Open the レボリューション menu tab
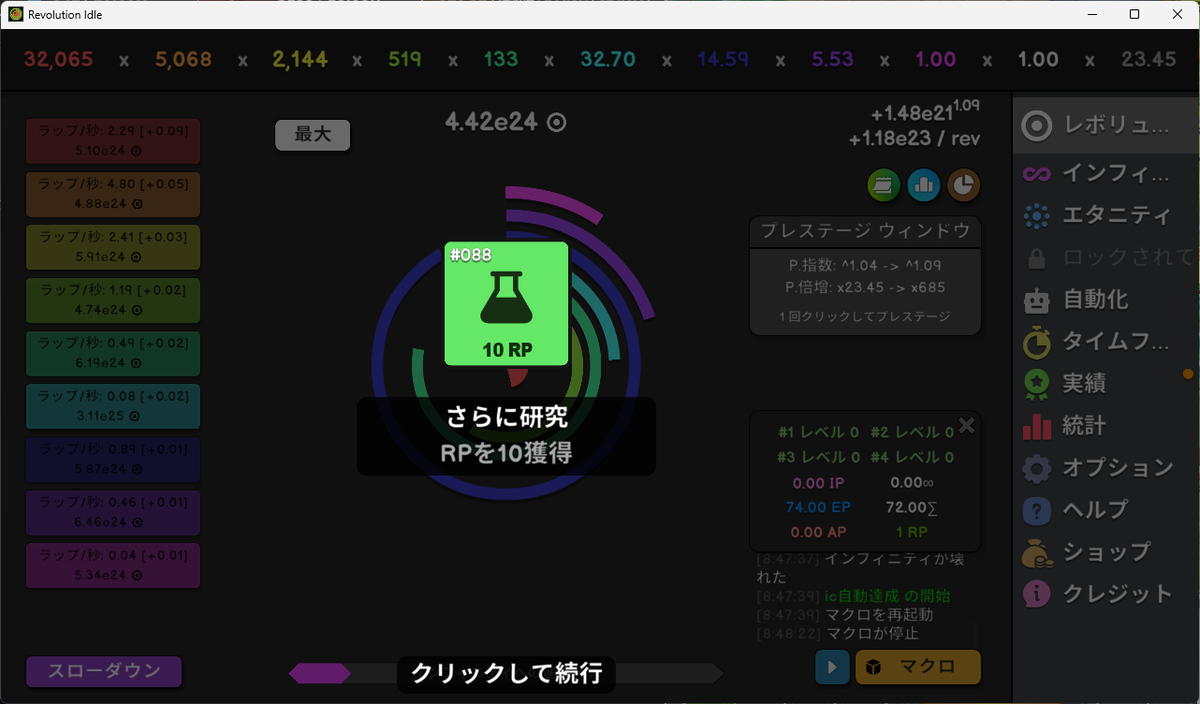 [1106, 126]
